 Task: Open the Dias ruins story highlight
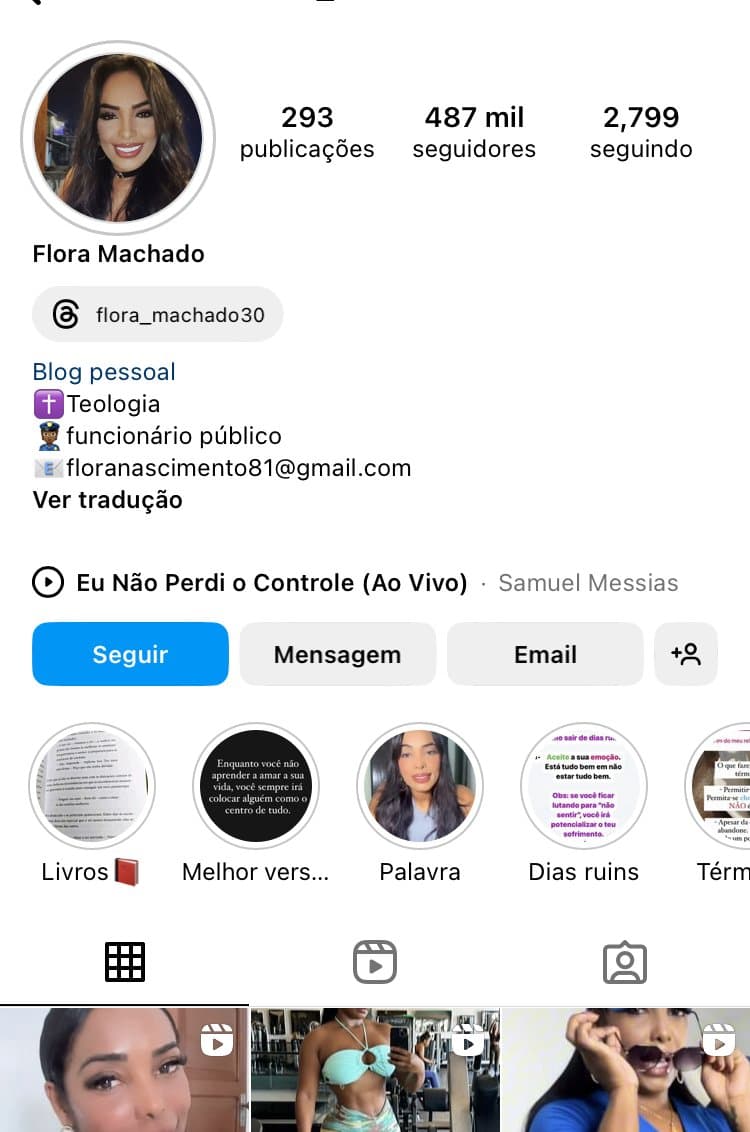pyautogui.click(x=584, y=786)
